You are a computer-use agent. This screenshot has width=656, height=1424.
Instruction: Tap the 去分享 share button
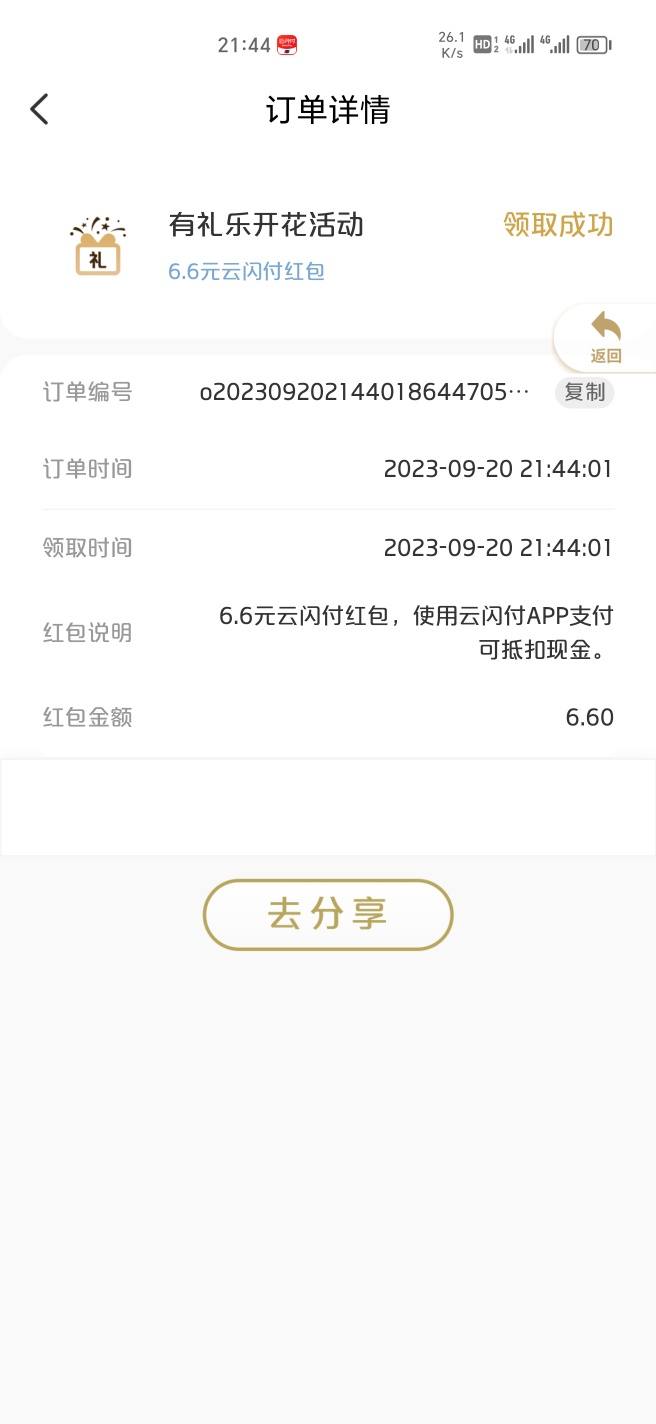pos(328,915)
